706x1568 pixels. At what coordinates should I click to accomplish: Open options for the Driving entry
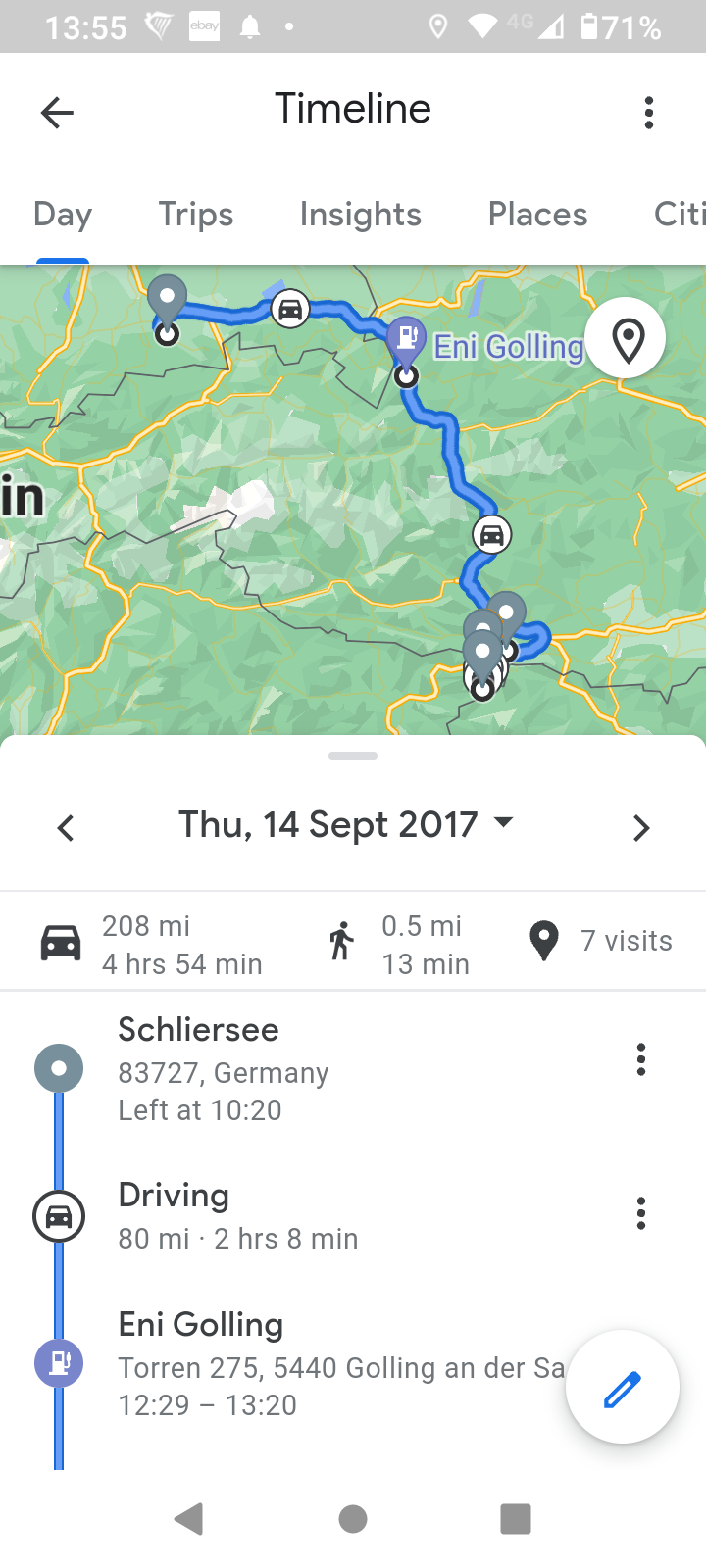click(x=641, y=1213)
